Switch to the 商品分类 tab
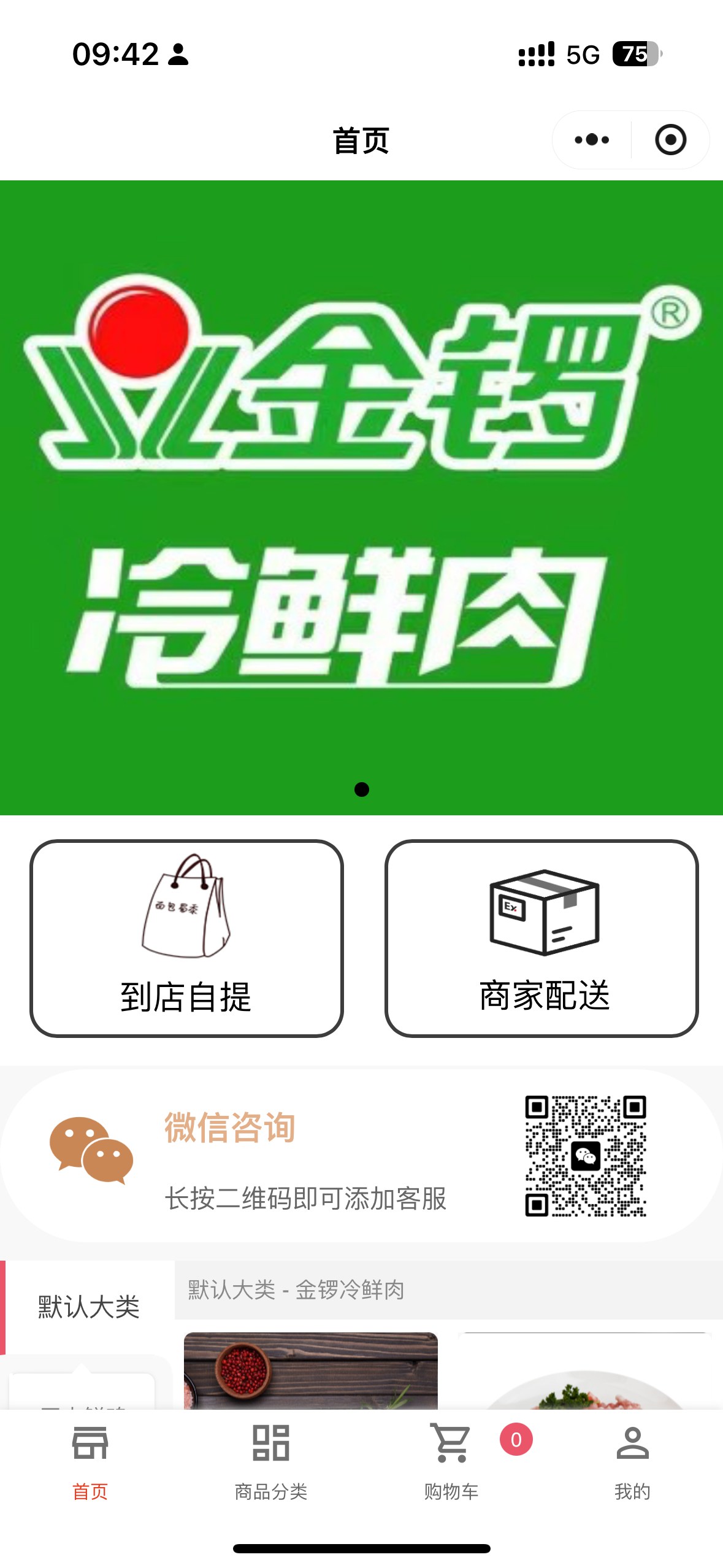The height and width of the screenshot is (1568, 723). 270,1461
